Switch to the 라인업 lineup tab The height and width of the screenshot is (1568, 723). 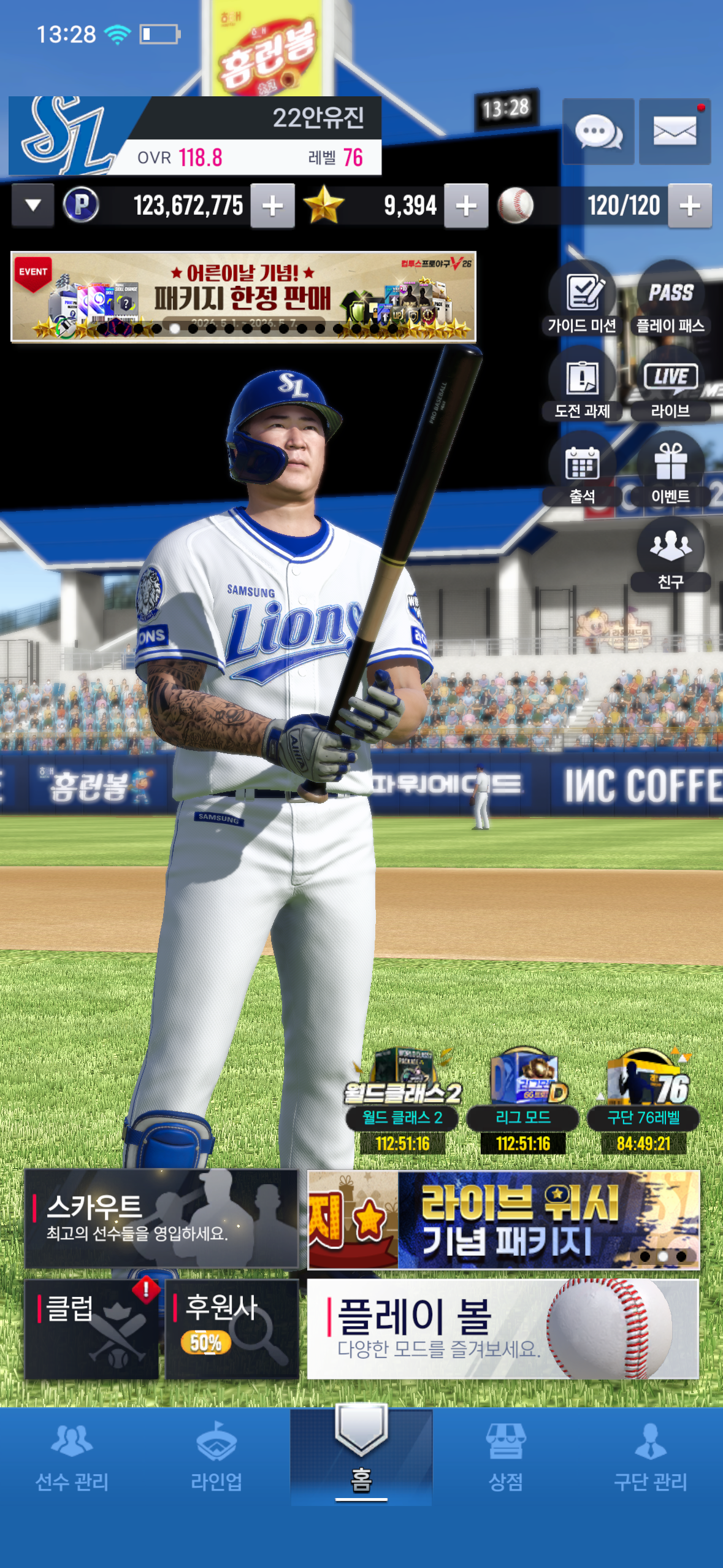pos(216,1458)
